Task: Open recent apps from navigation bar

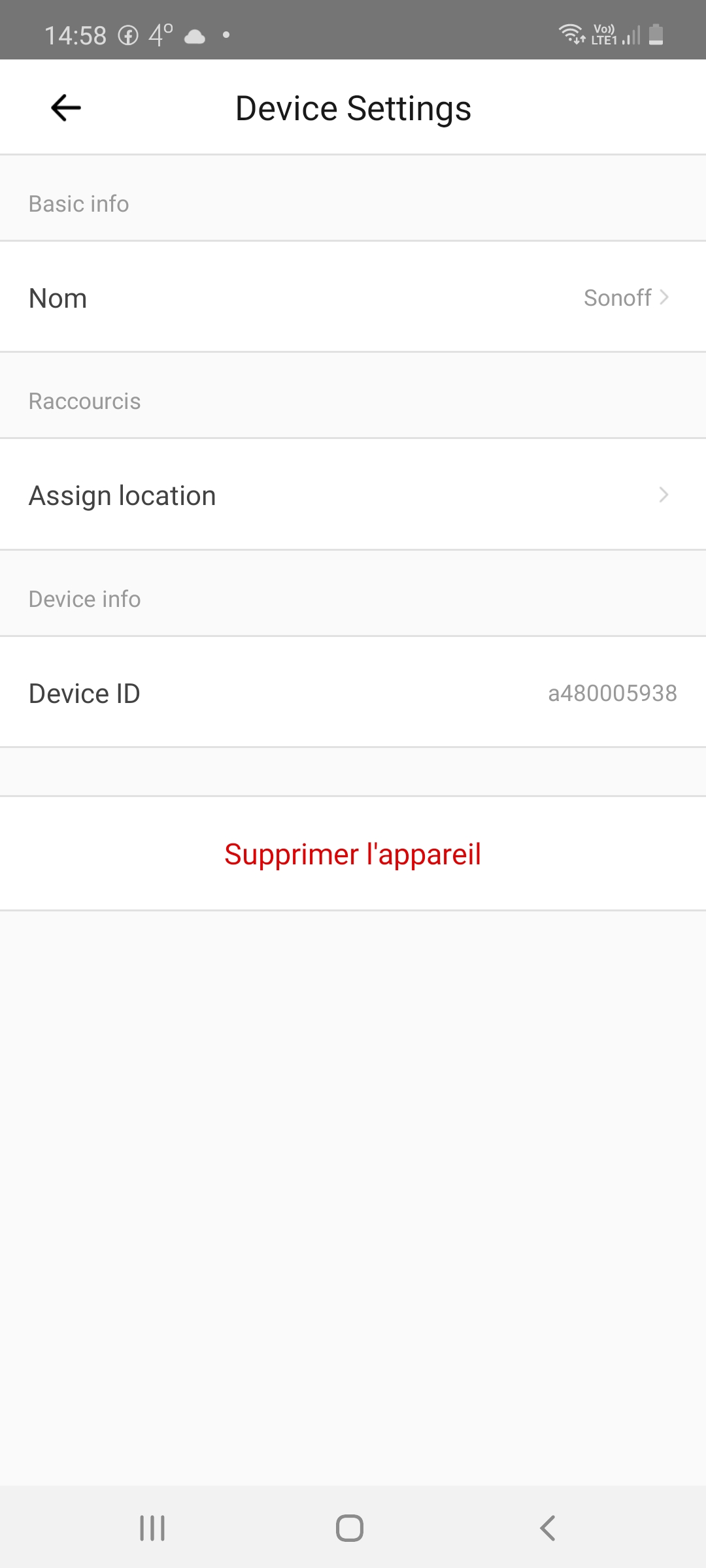Action: [x=152, y=1528]
